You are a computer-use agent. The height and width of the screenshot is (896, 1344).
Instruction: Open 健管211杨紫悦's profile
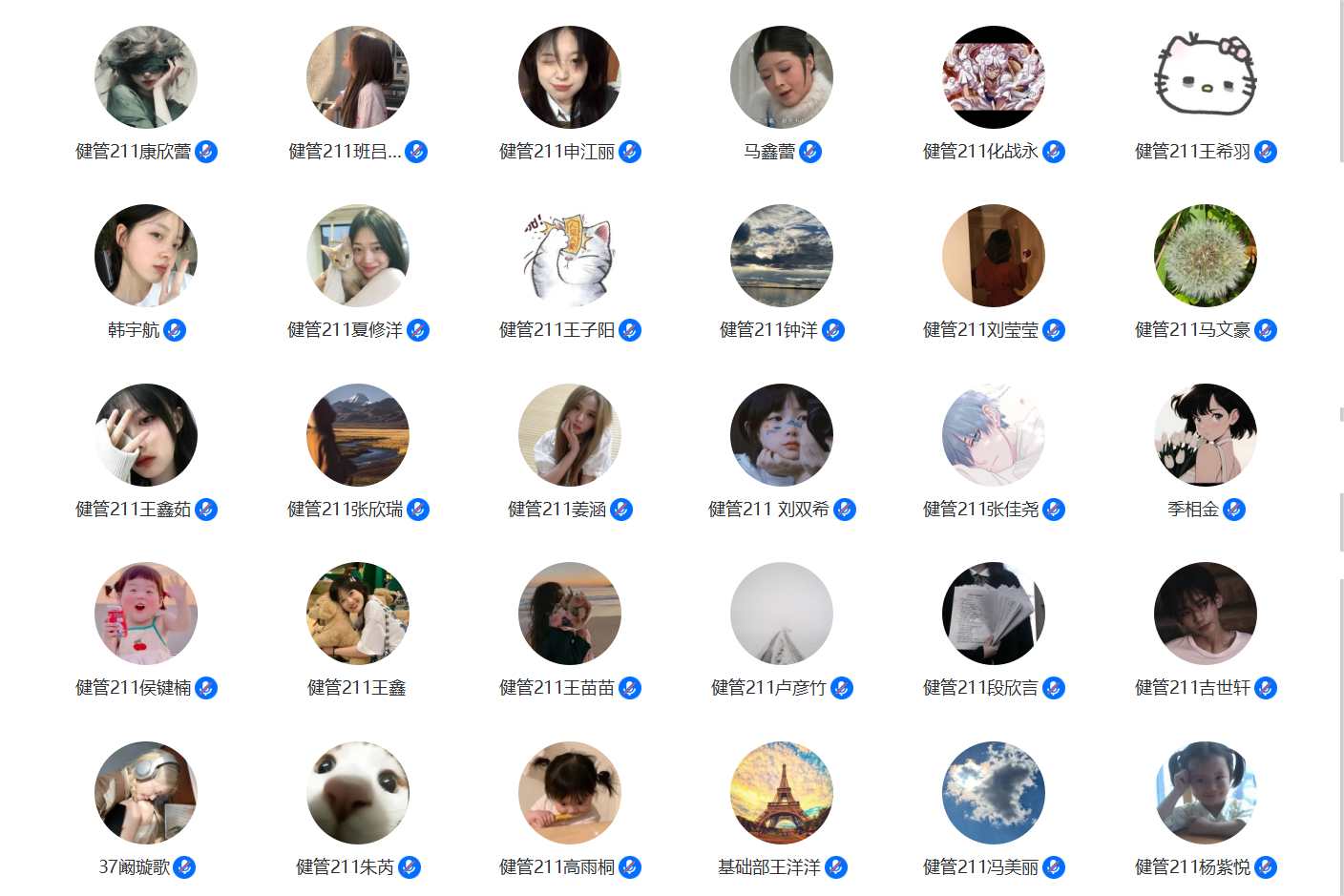point(1206,793)
